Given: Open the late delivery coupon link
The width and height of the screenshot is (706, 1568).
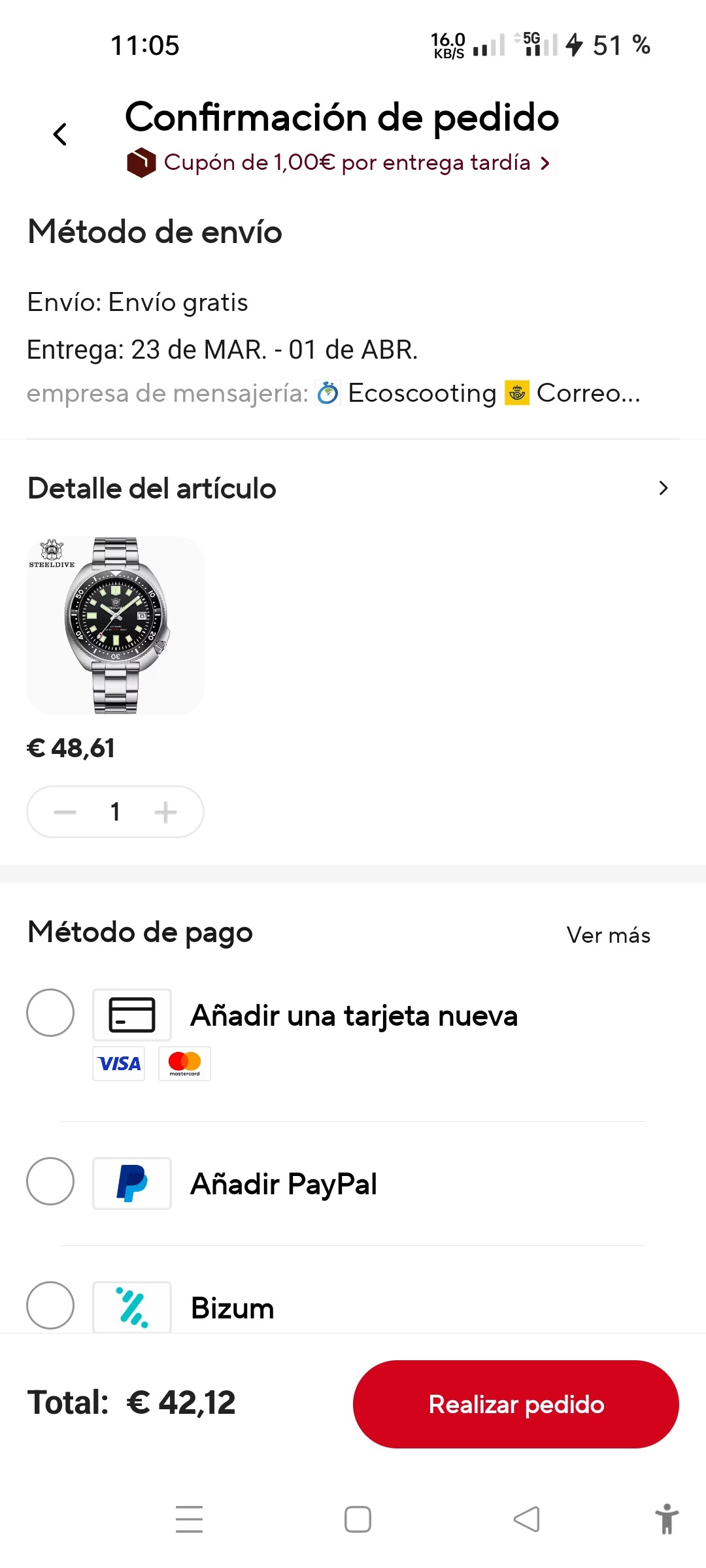Looking at the screenshot, I should coord(346,162).
